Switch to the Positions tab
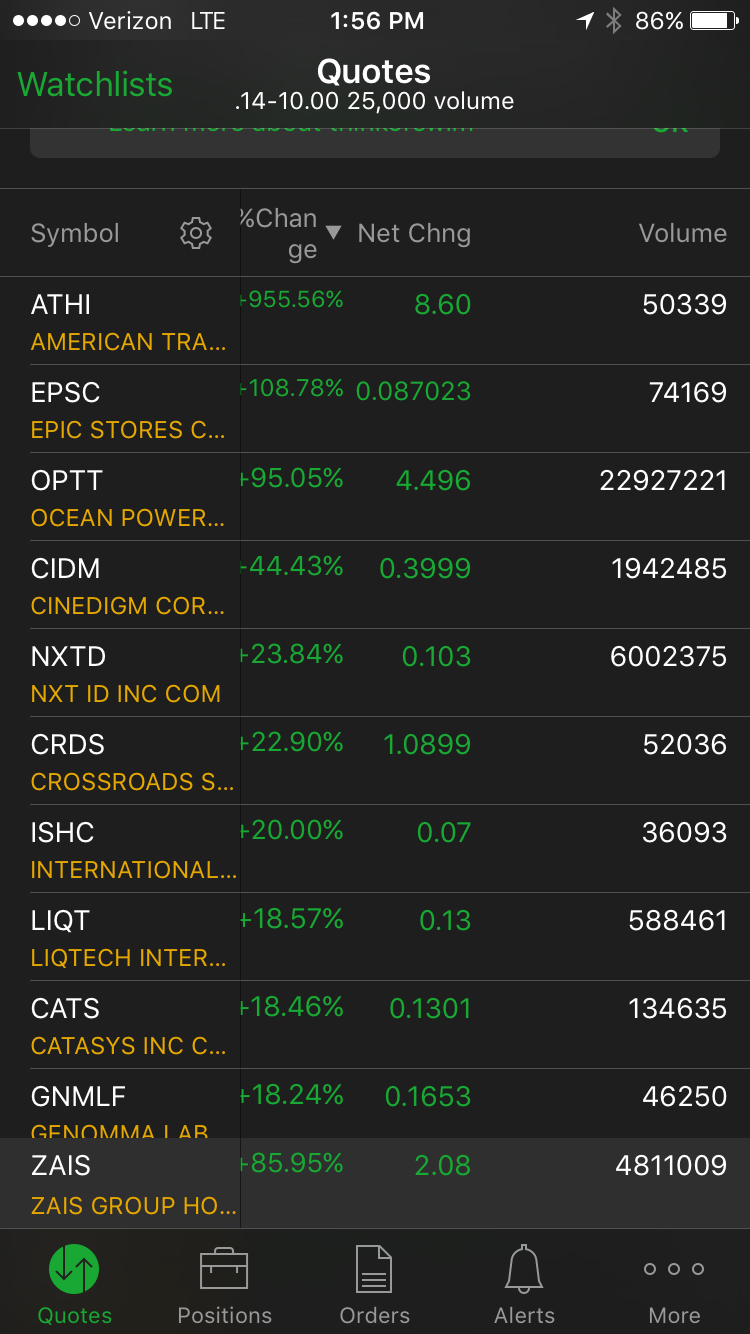 point(224,1284)
